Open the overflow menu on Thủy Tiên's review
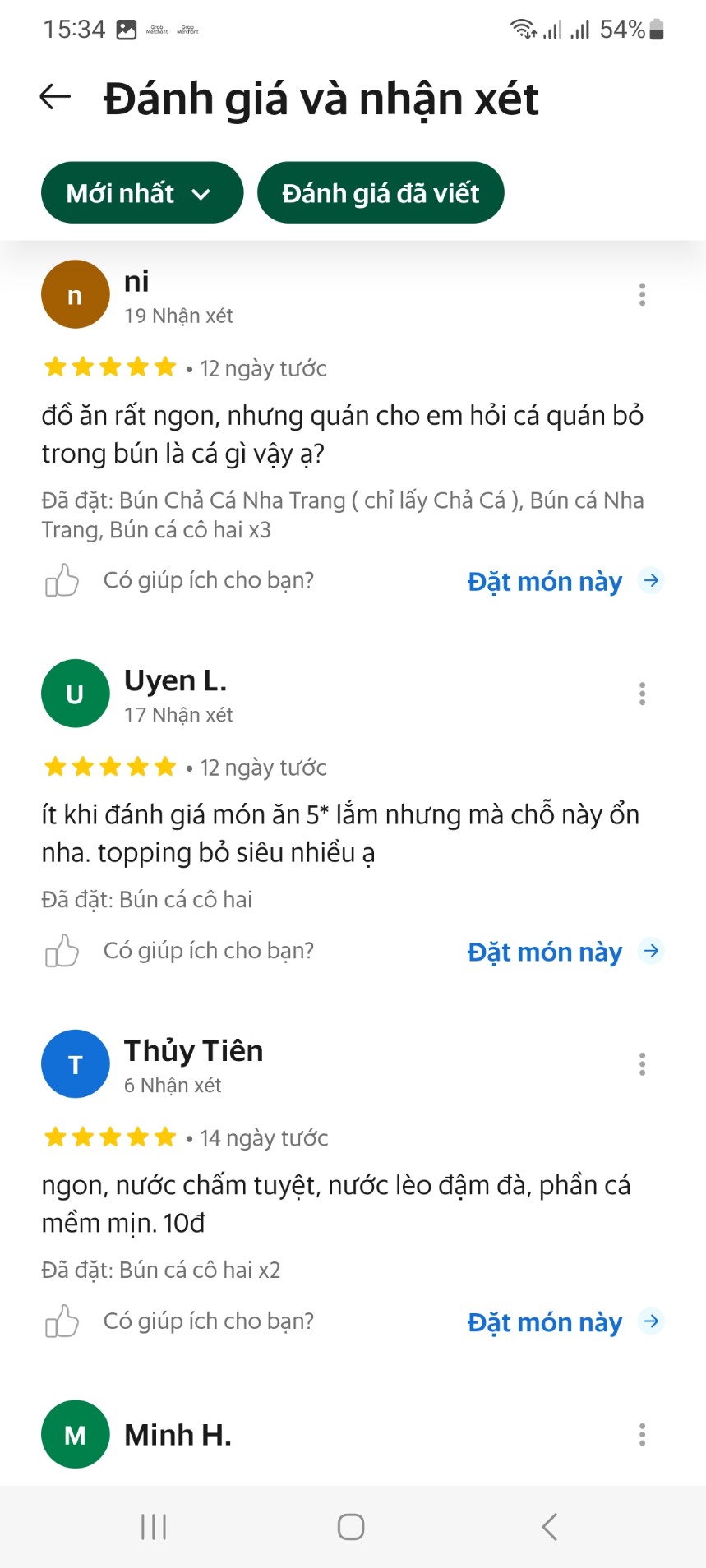Viewport: 706px width, 1568px height. coord(642,1064)
